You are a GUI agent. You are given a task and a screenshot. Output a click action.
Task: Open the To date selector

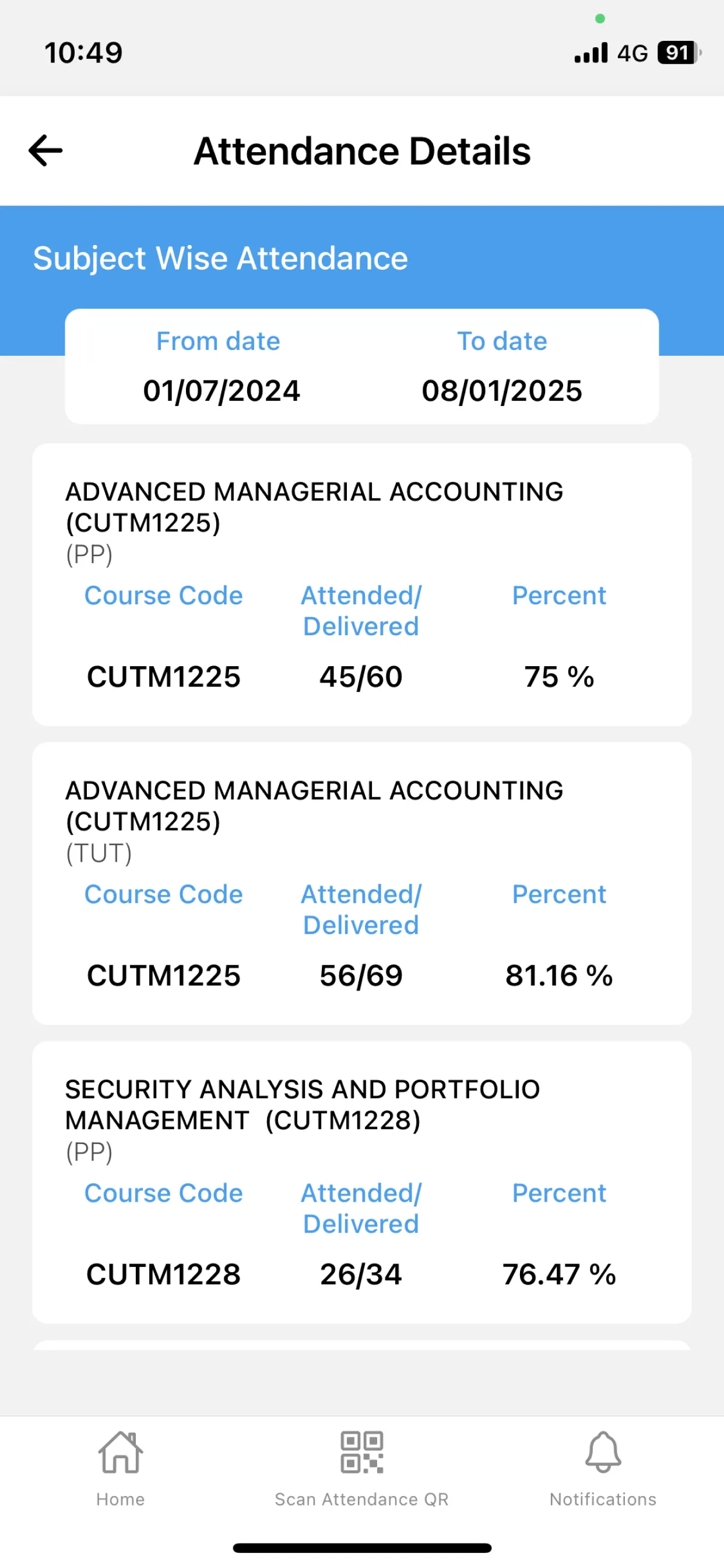click(501, 365)
